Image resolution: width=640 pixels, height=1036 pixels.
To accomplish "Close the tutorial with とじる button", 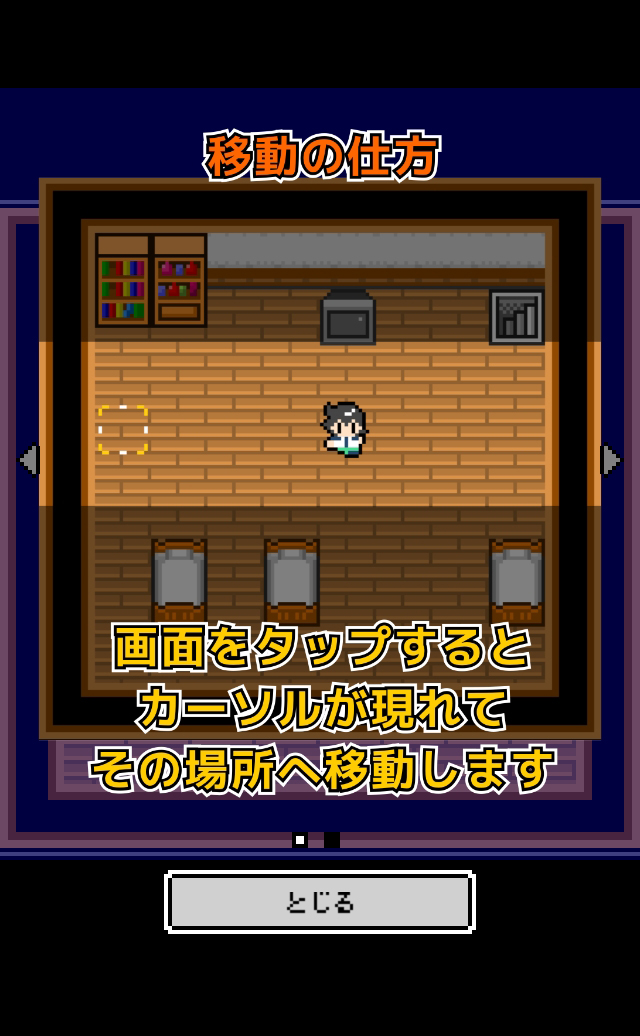I will pos(320,902).
